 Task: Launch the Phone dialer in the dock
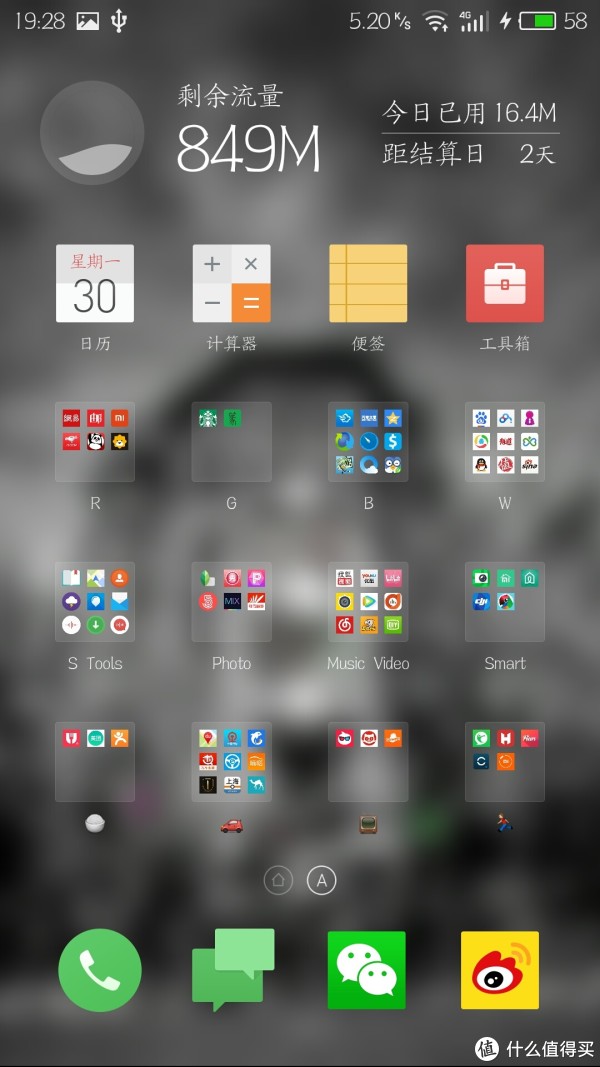[x=100, y=970]
